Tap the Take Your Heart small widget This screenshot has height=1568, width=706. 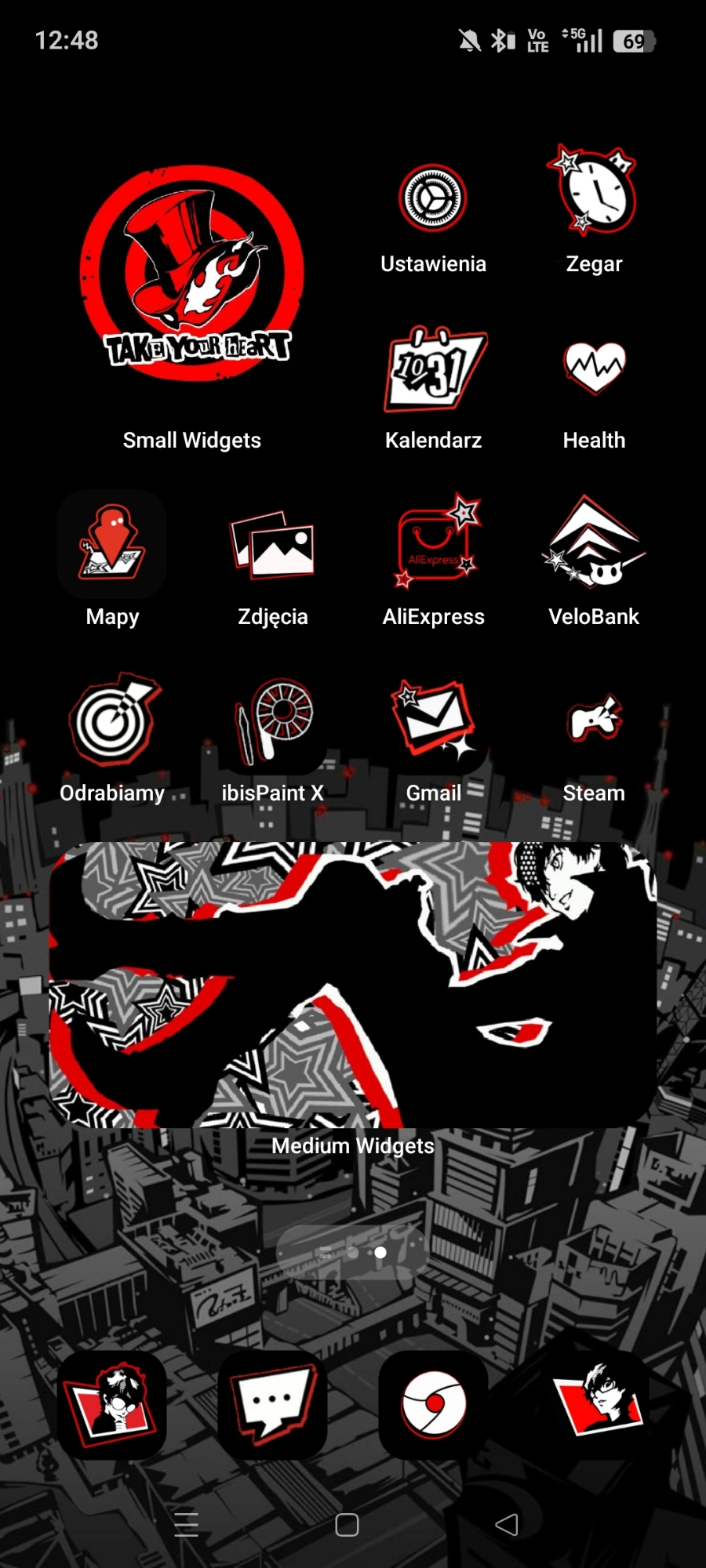coord(192,273)
